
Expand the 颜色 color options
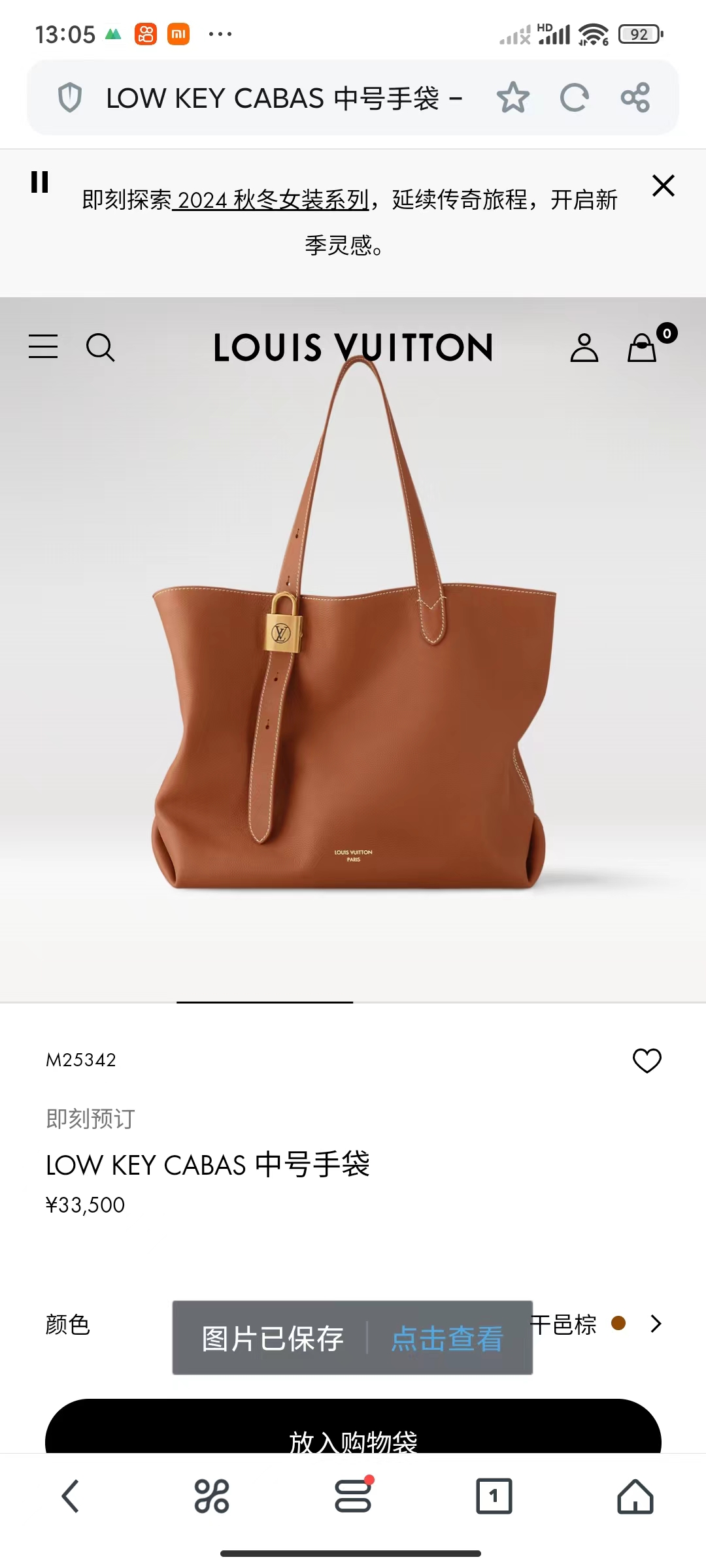[x=656, y=1324]
